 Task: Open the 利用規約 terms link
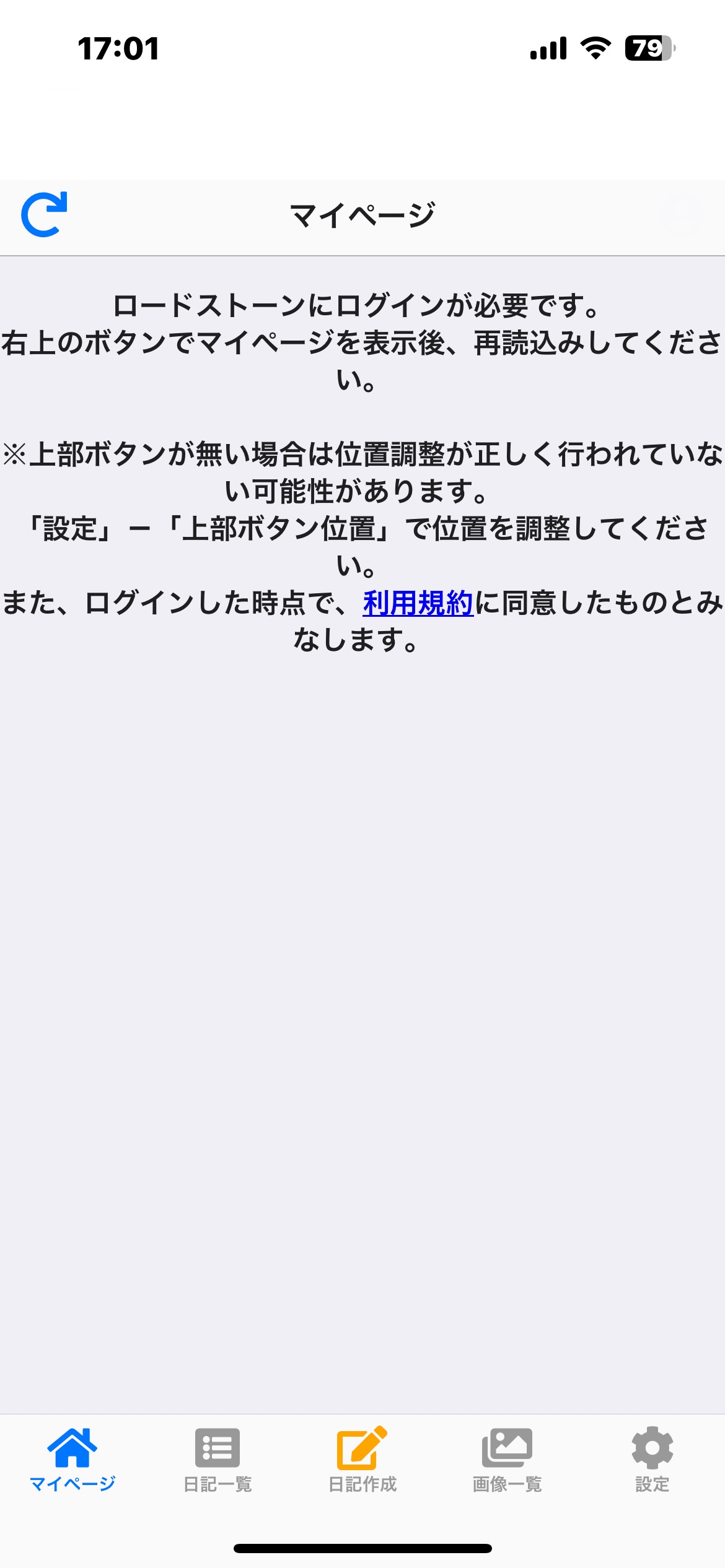point(418,603)
